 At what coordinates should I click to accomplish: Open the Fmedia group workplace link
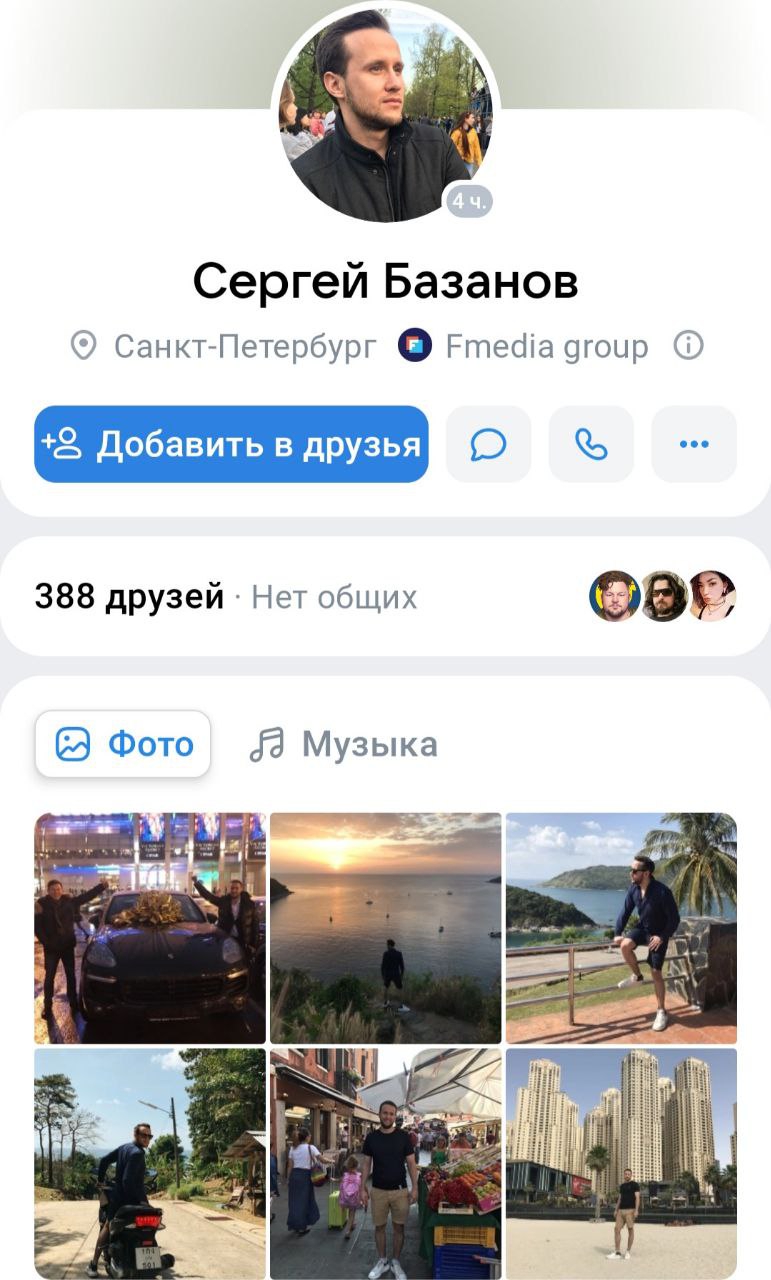point(523,346)
